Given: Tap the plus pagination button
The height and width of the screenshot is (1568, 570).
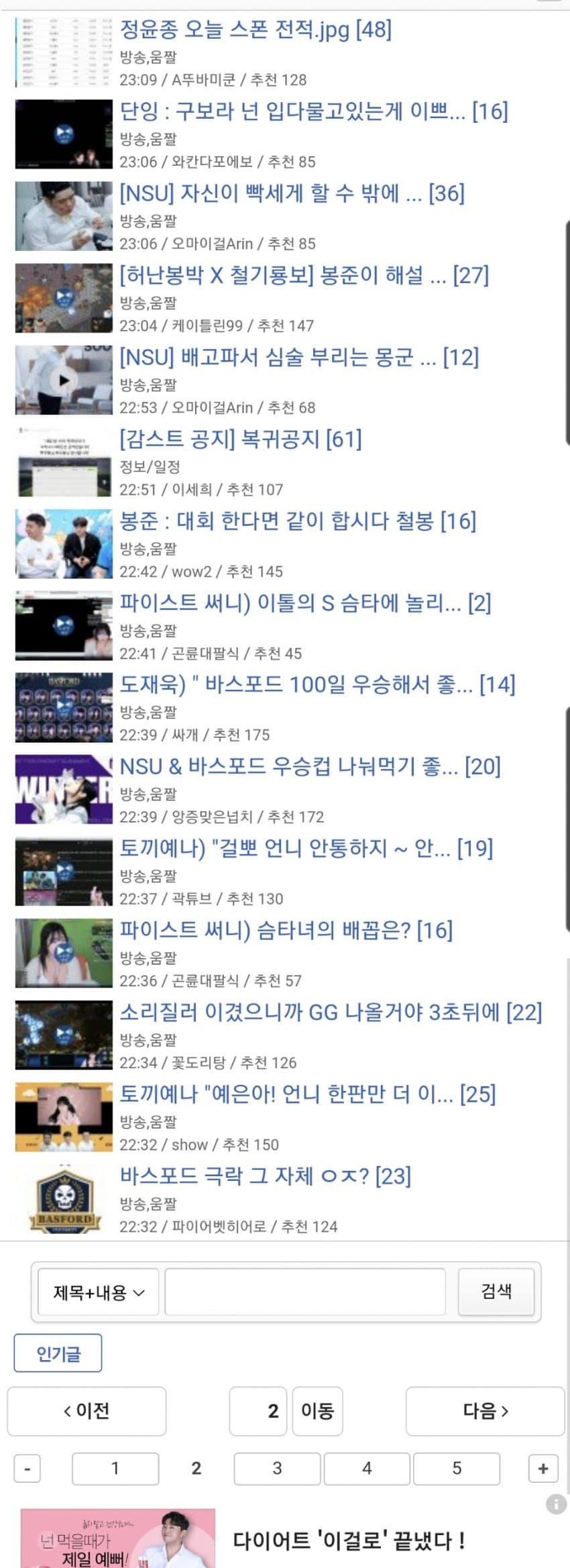Looking at the screenshot, I should (x=543, y=1469).
